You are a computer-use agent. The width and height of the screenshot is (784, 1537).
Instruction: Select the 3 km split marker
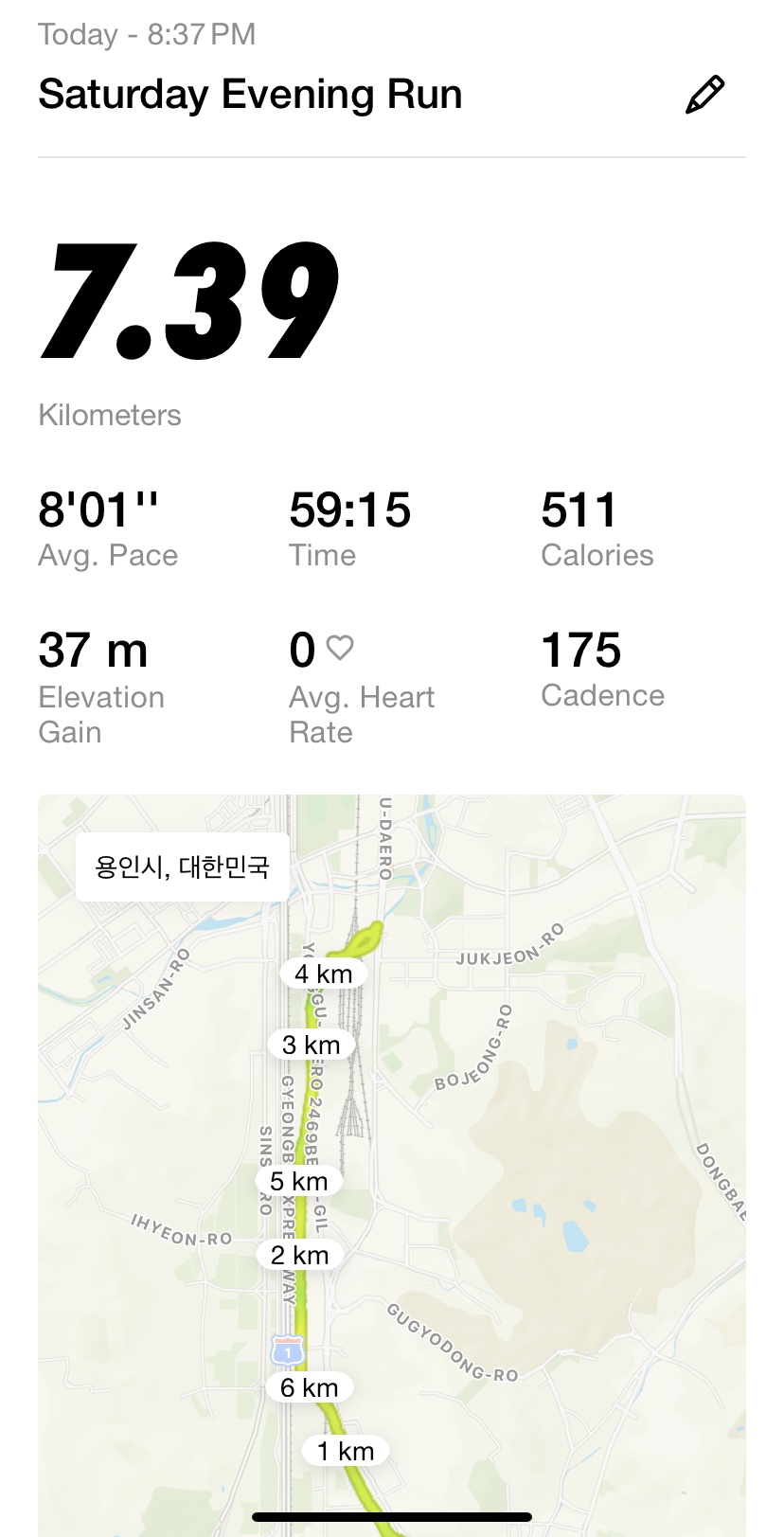(312, 1045)
